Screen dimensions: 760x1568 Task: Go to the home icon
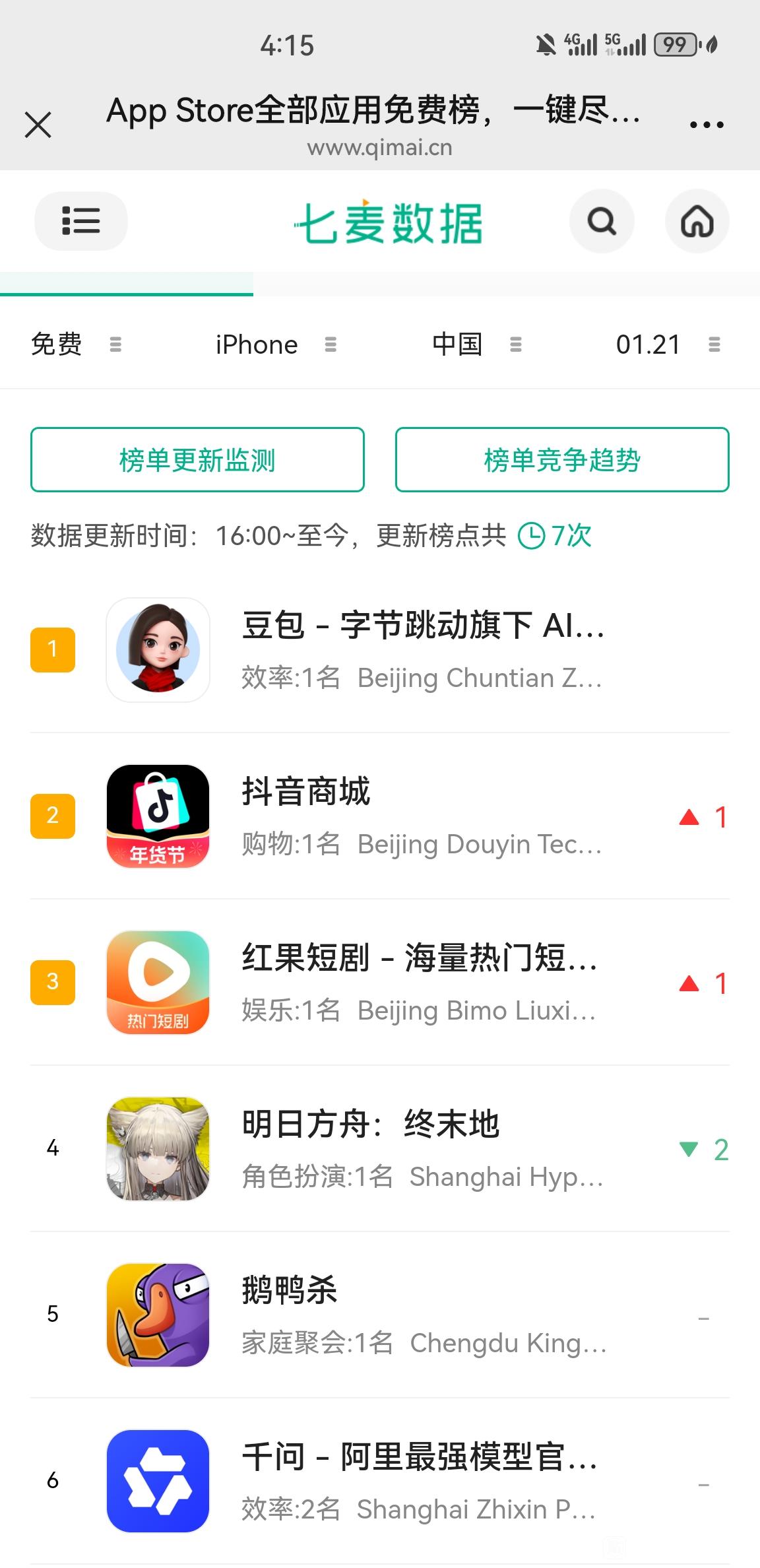pos(697,222)
